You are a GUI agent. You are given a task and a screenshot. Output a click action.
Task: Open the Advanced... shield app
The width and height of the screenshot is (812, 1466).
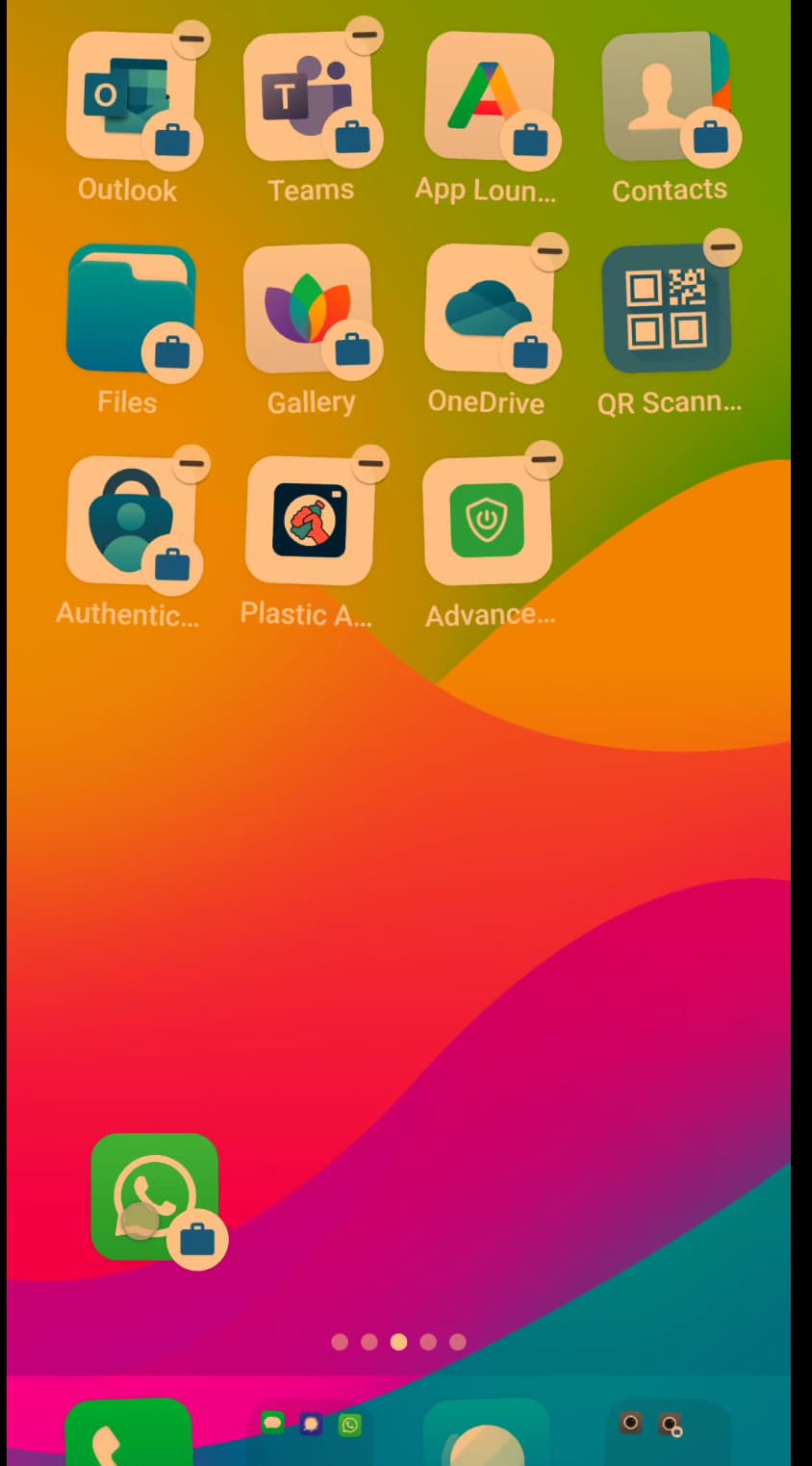488,521
